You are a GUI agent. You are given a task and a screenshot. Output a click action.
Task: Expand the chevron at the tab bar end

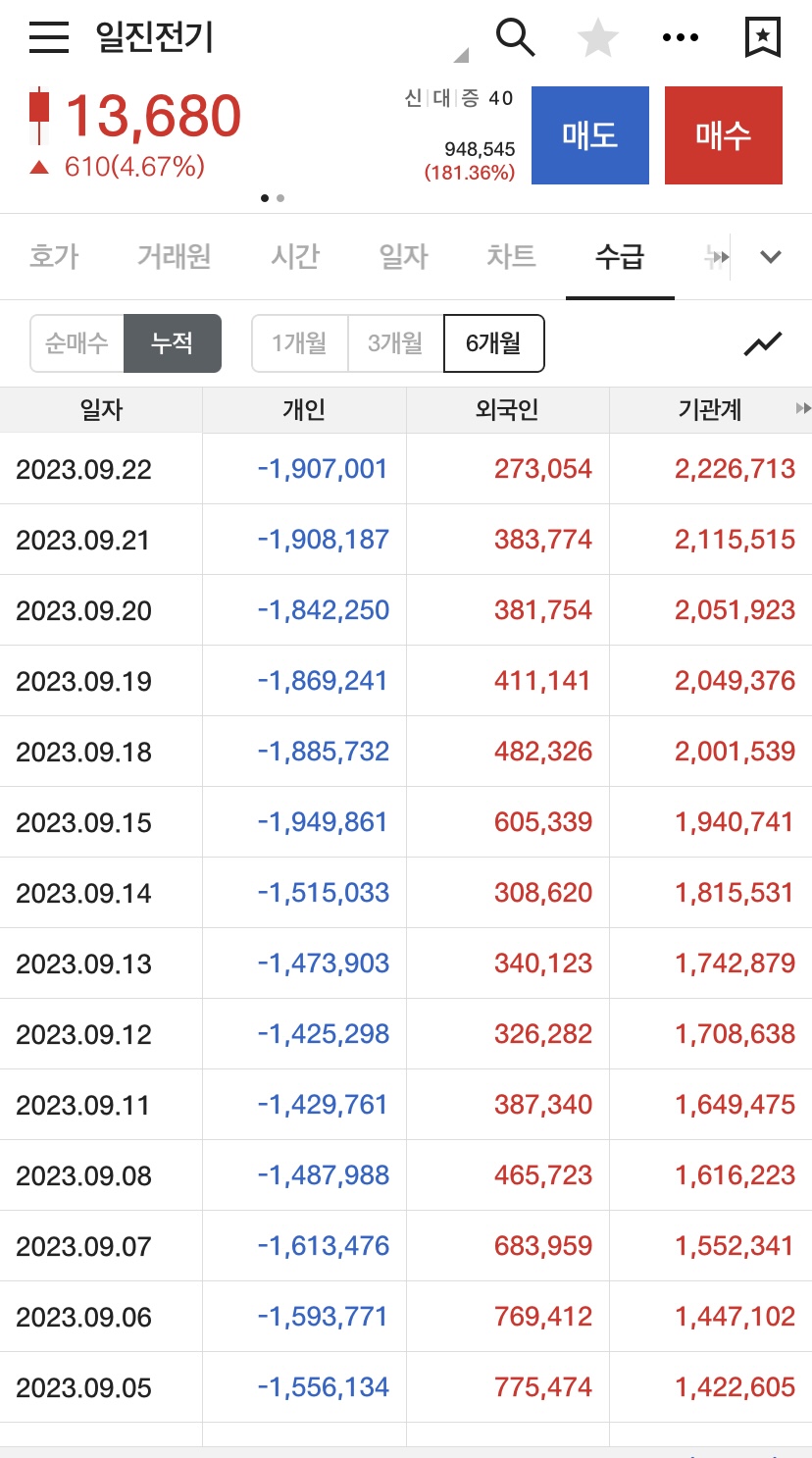point(771,256)
